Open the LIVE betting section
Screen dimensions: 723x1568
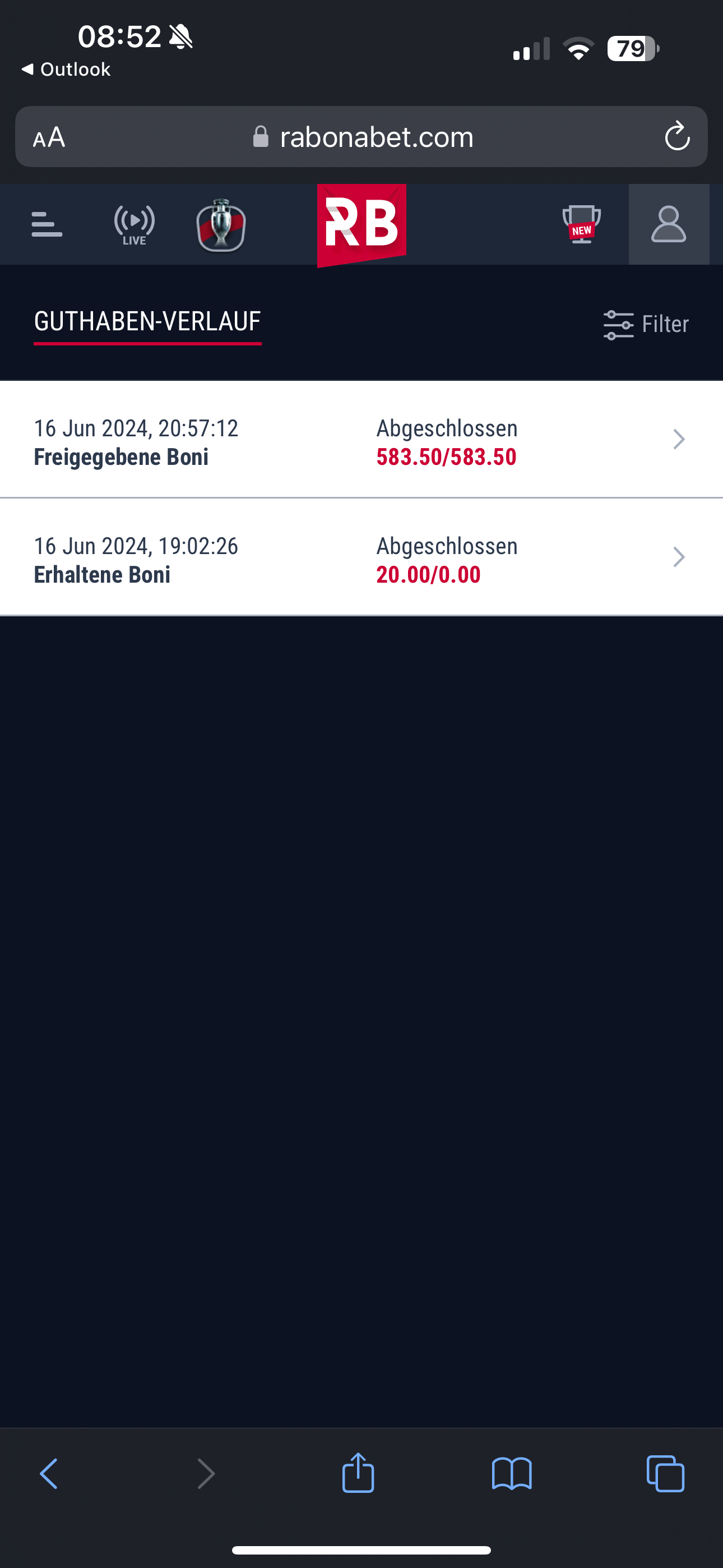134,225
